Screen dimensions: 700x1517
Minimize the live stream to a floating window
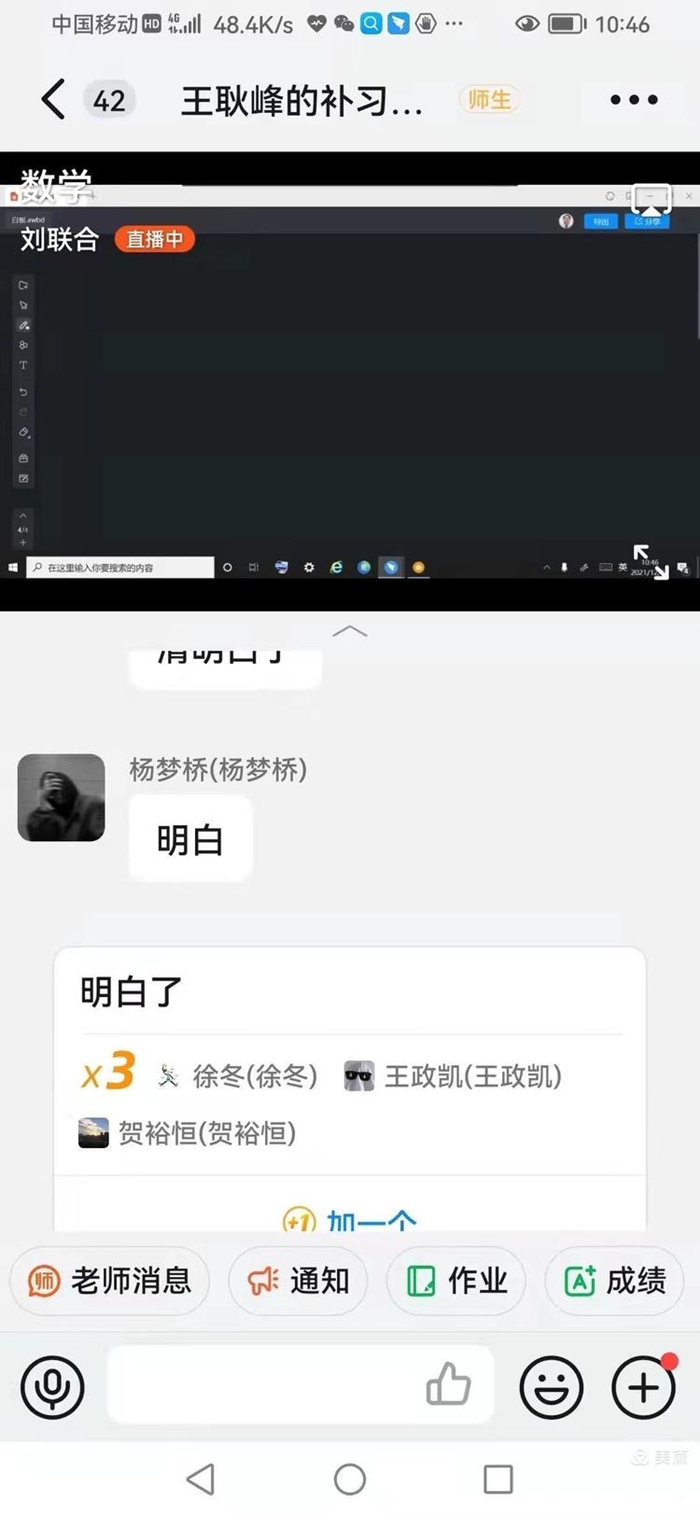click(x=651, y=200)
